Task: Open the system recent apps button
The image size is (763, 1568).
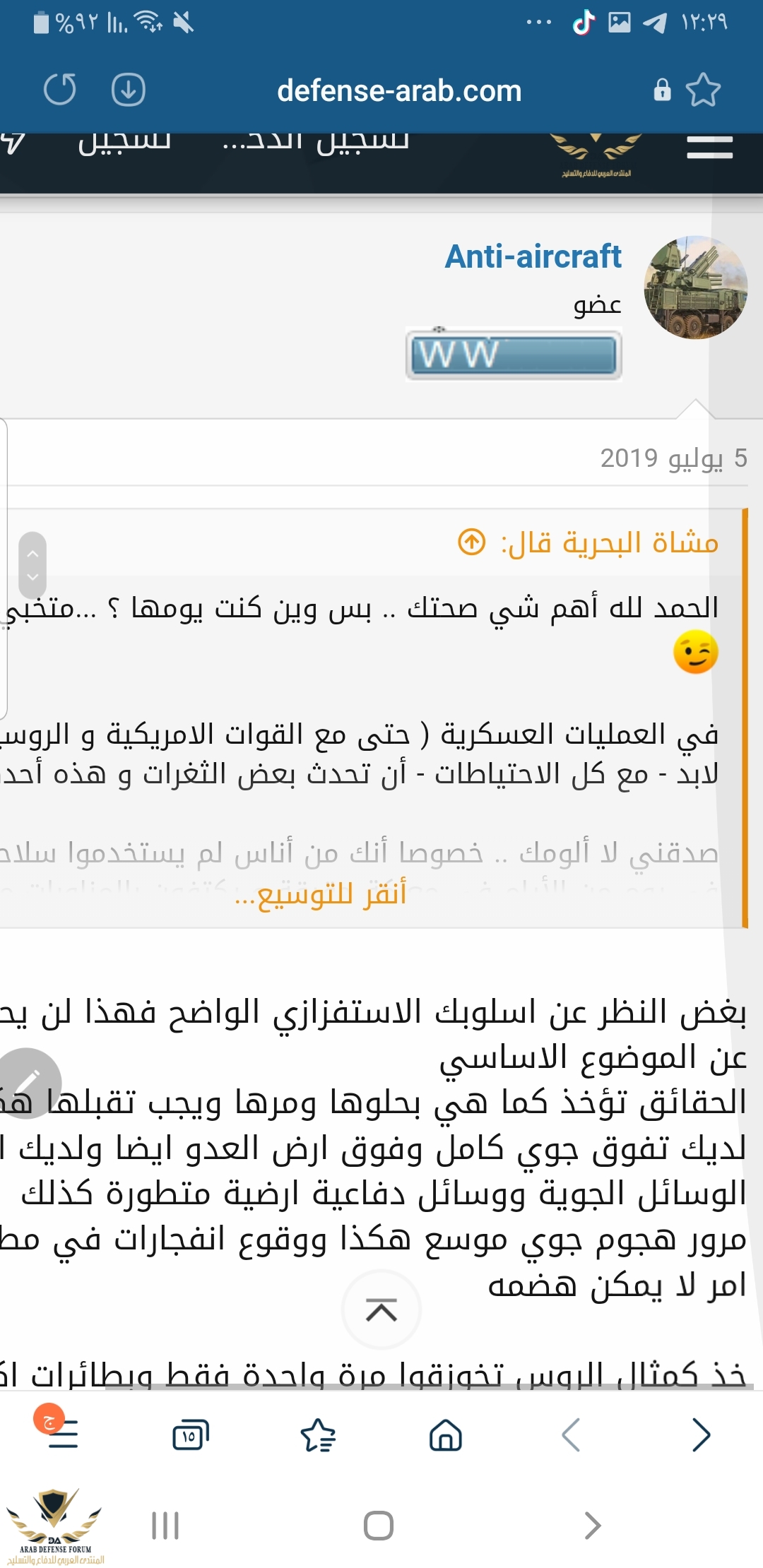Action: (165, 1526)
